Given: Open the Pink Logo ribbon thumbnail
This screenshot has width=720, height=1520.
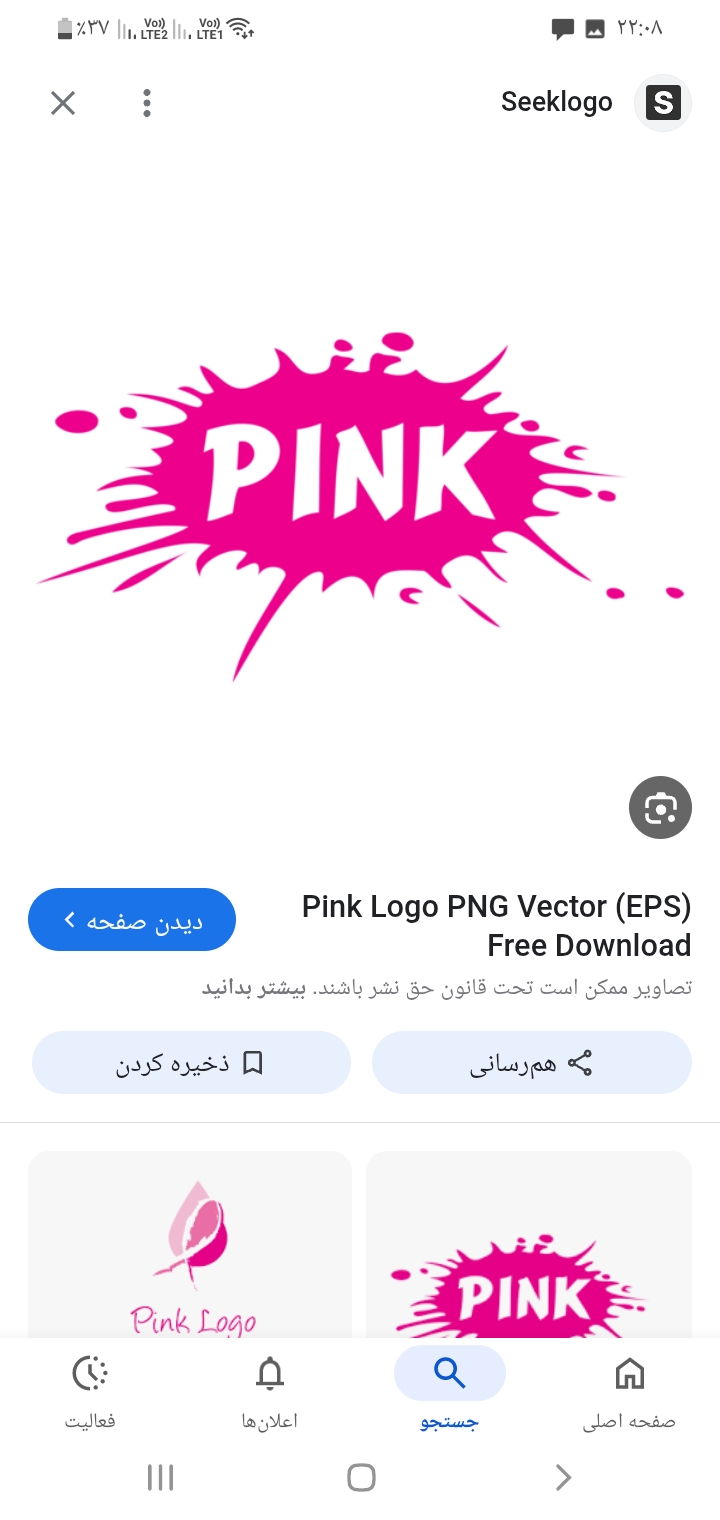Looking at the screenshot, I should 190,1245.
